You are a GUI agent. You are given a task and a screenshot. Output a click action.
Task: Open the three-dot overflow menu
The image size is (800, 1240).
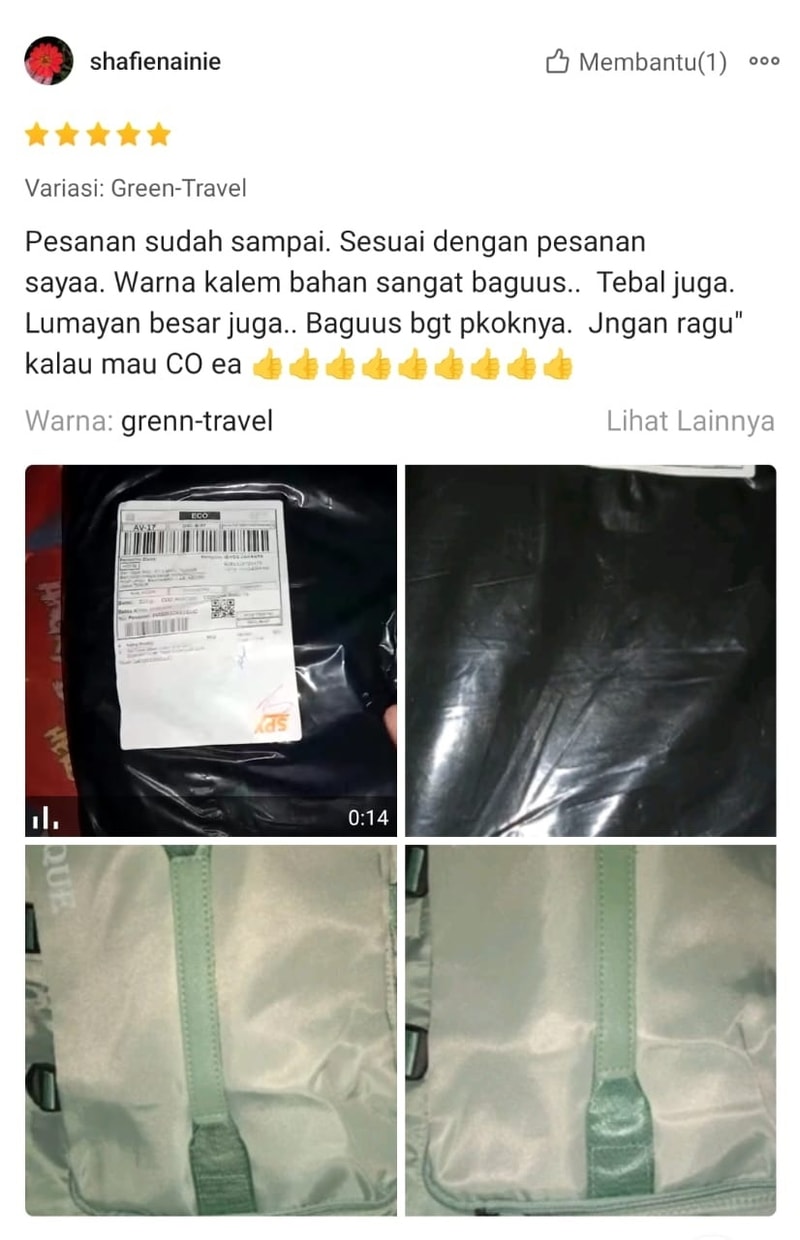pos(764,62)
